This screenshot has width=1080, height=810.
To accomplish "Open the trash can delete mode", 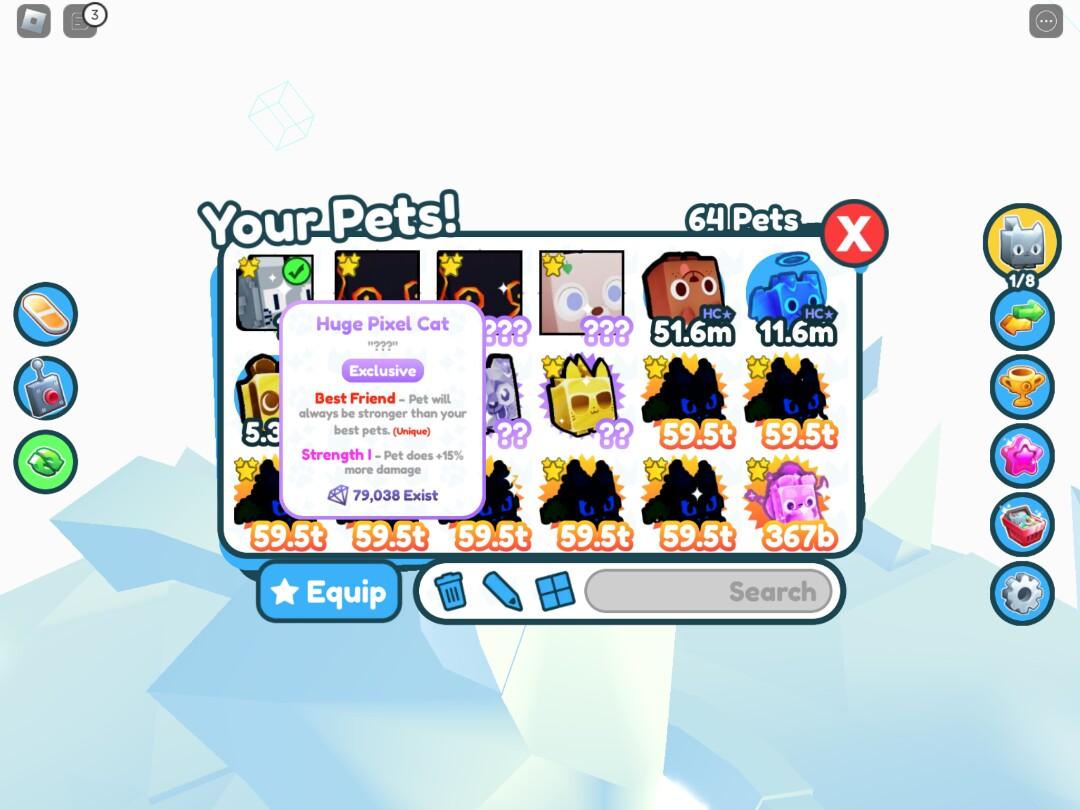I will click(x=451, y=591).
